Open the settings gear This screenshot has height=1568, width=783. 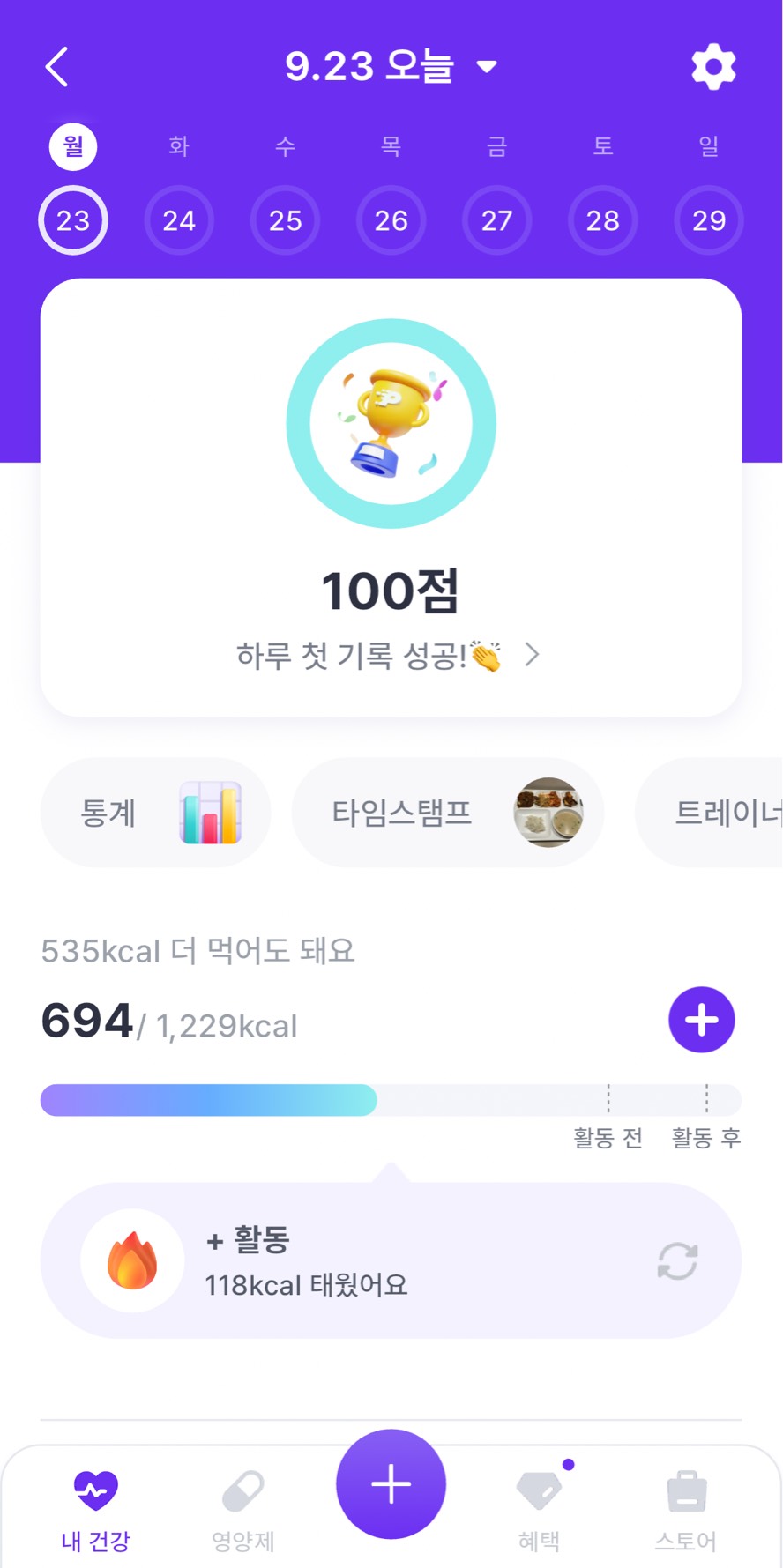click(712, 67)
